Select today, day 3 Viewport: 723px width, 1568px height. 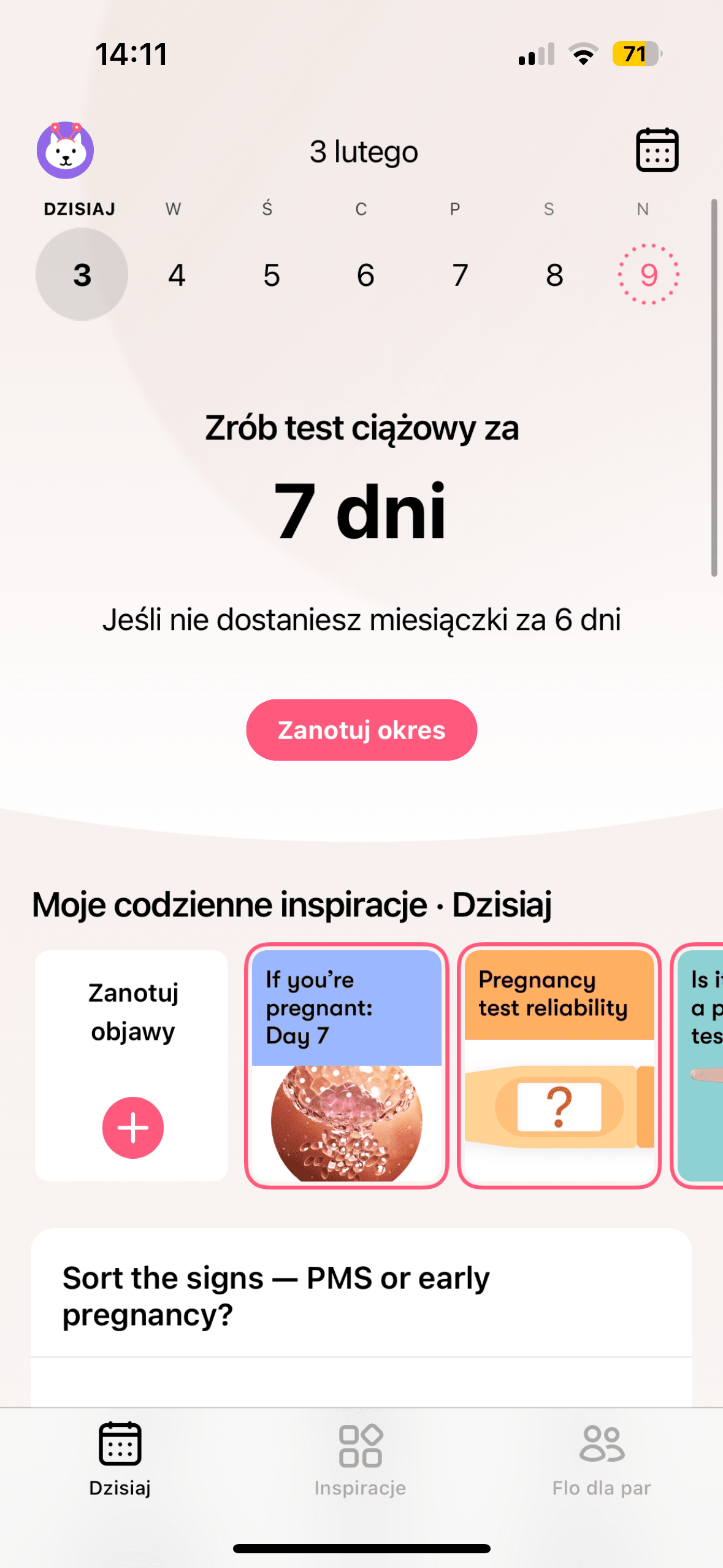(x=82, y=274)
